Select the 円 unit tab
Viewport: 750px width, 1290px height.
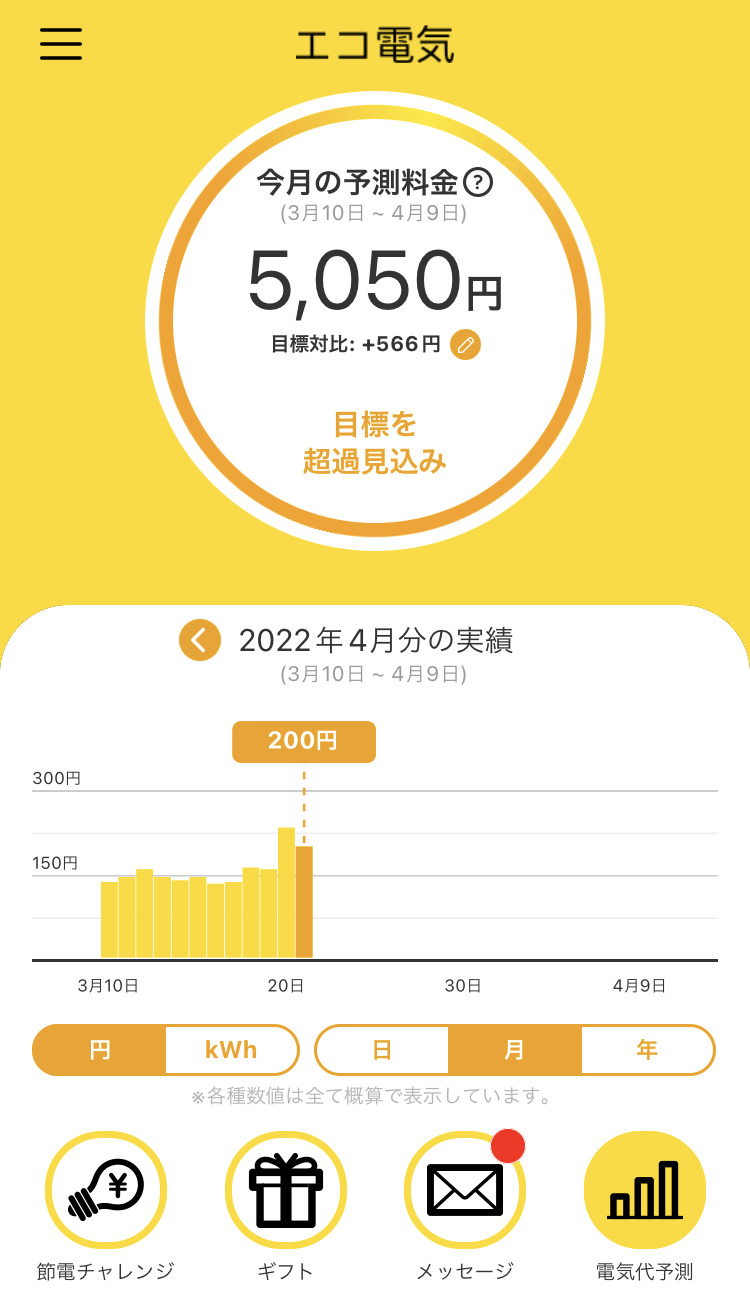pyautogui.click(x=100, y=1050)
